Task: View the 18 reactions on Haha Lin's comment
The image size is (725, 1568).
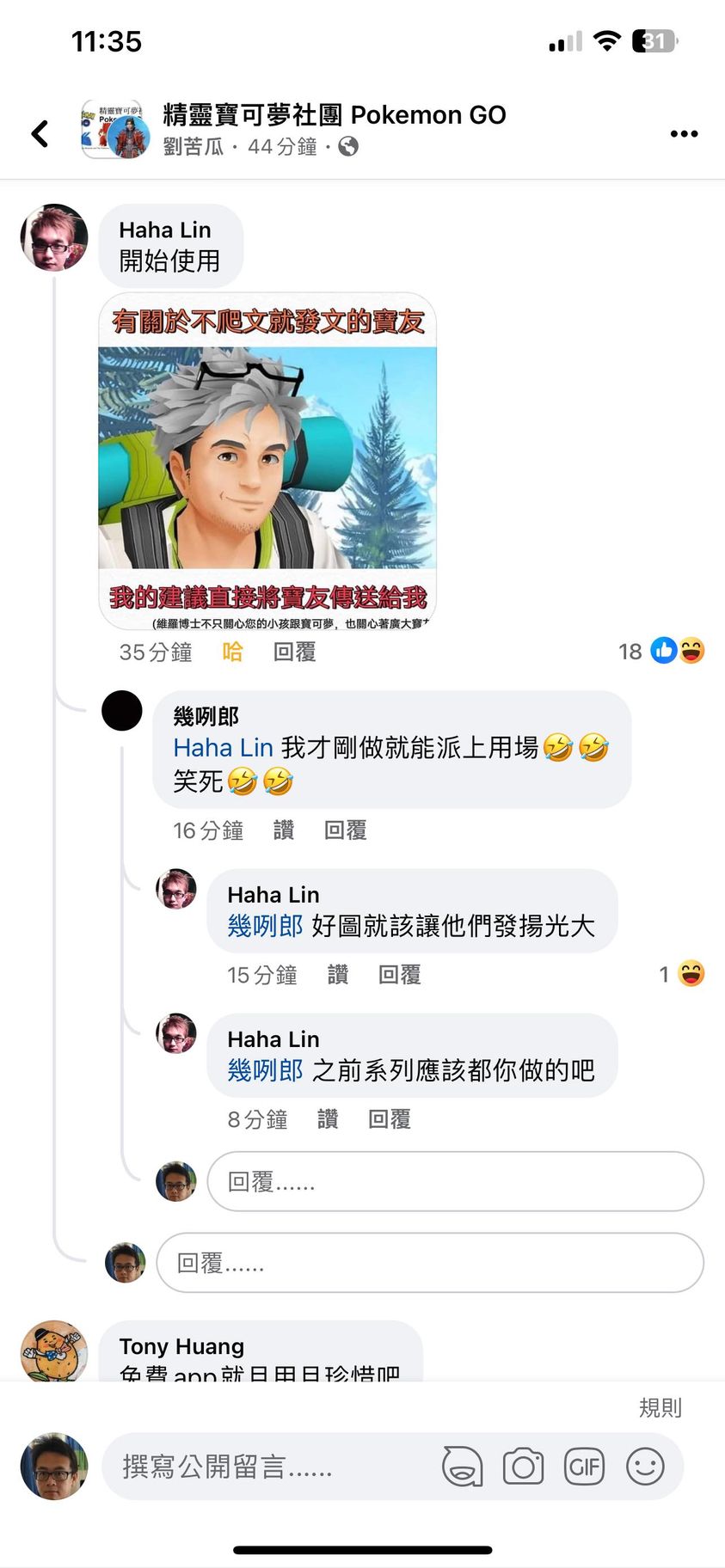Action: click(x=660, y=652)
